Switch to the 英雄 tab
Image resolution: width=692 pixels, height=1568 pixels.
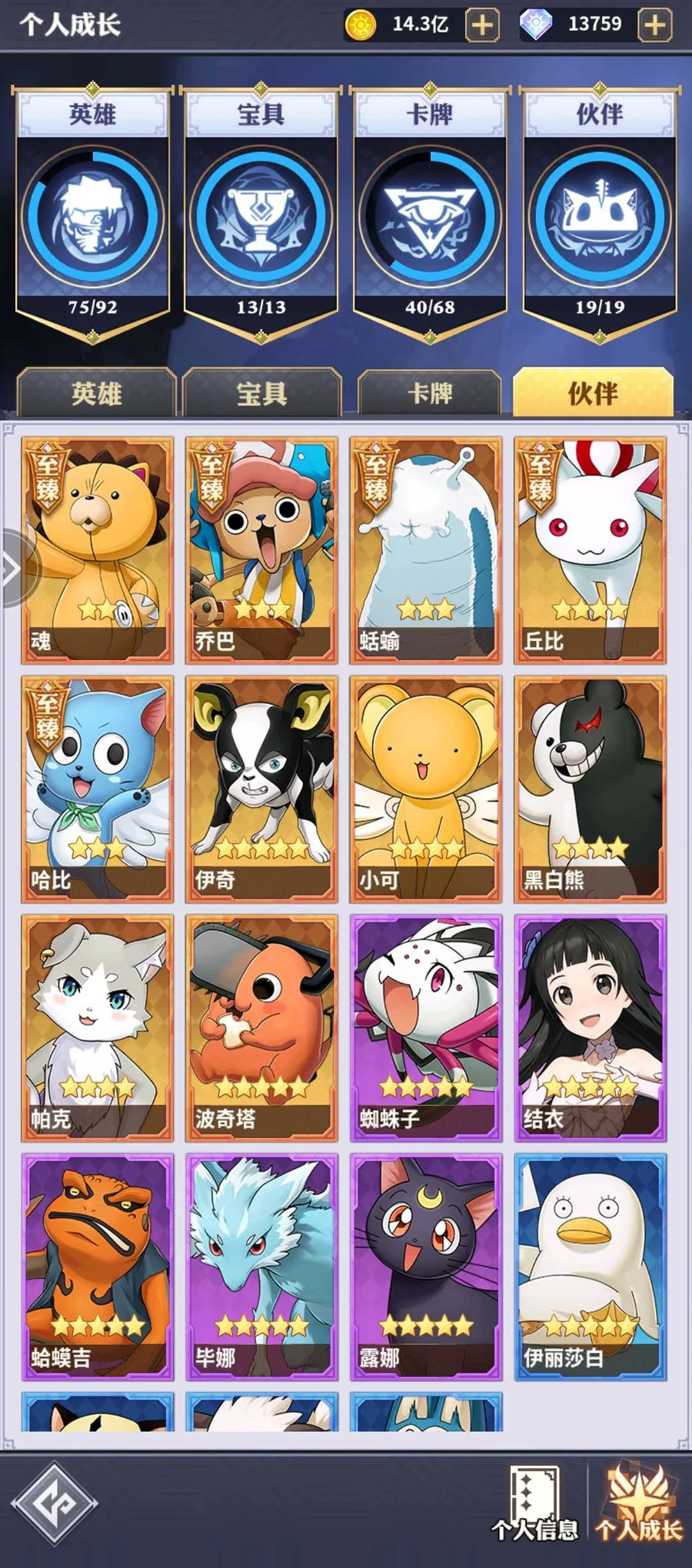coord(97,394)
